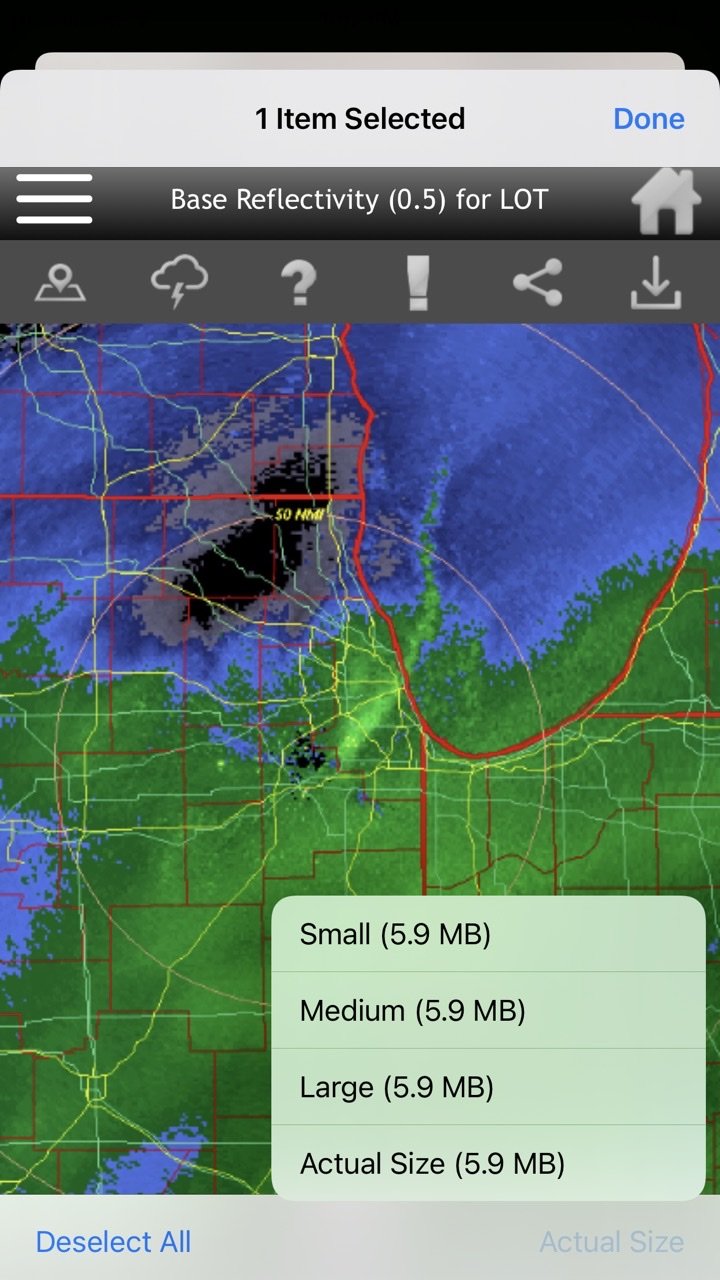Select the Medium (5.9 MB) size option

(x=488, y=1010)
